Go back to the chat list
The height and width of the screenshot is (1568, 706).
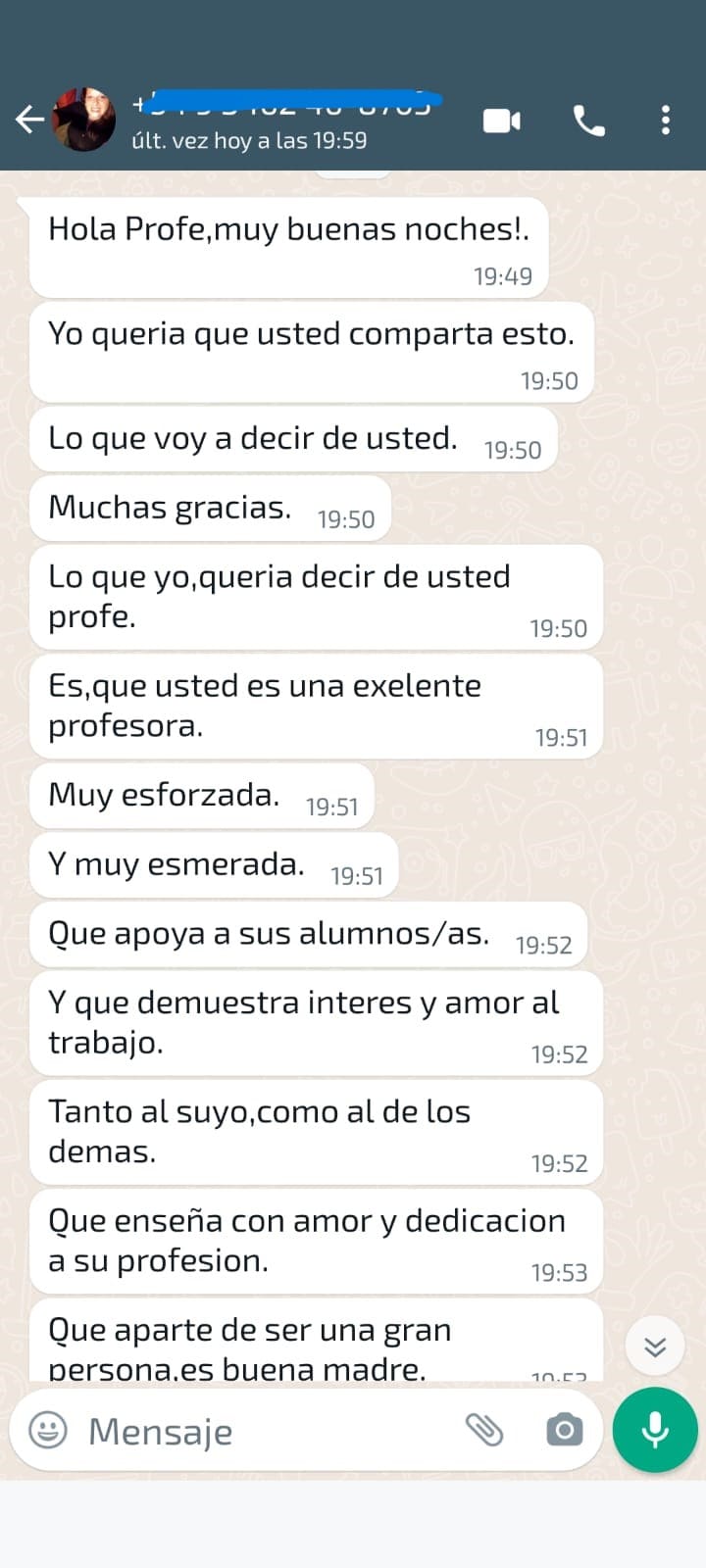pyautogui.click(x=29, y=120)
